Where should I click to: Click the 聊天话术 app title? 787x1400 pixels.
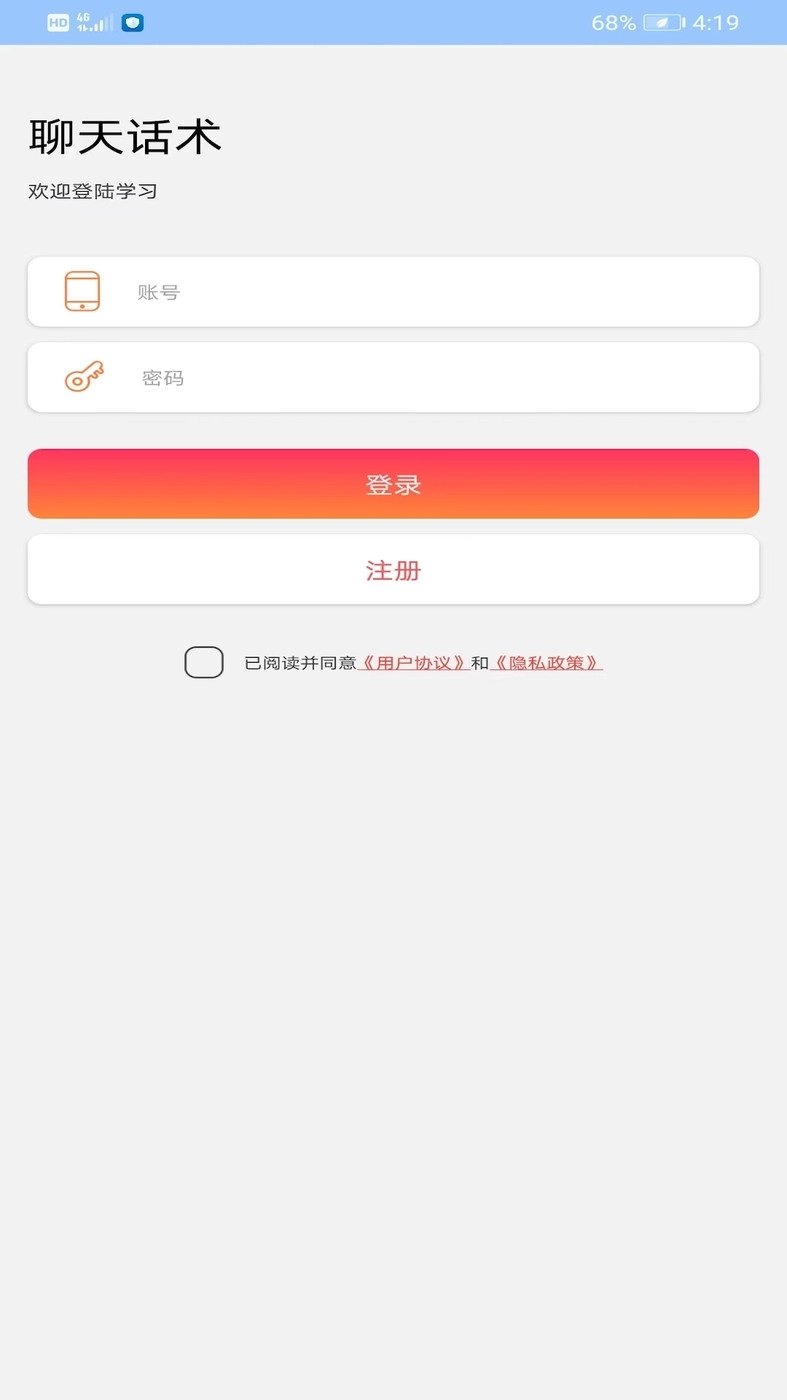123,137
